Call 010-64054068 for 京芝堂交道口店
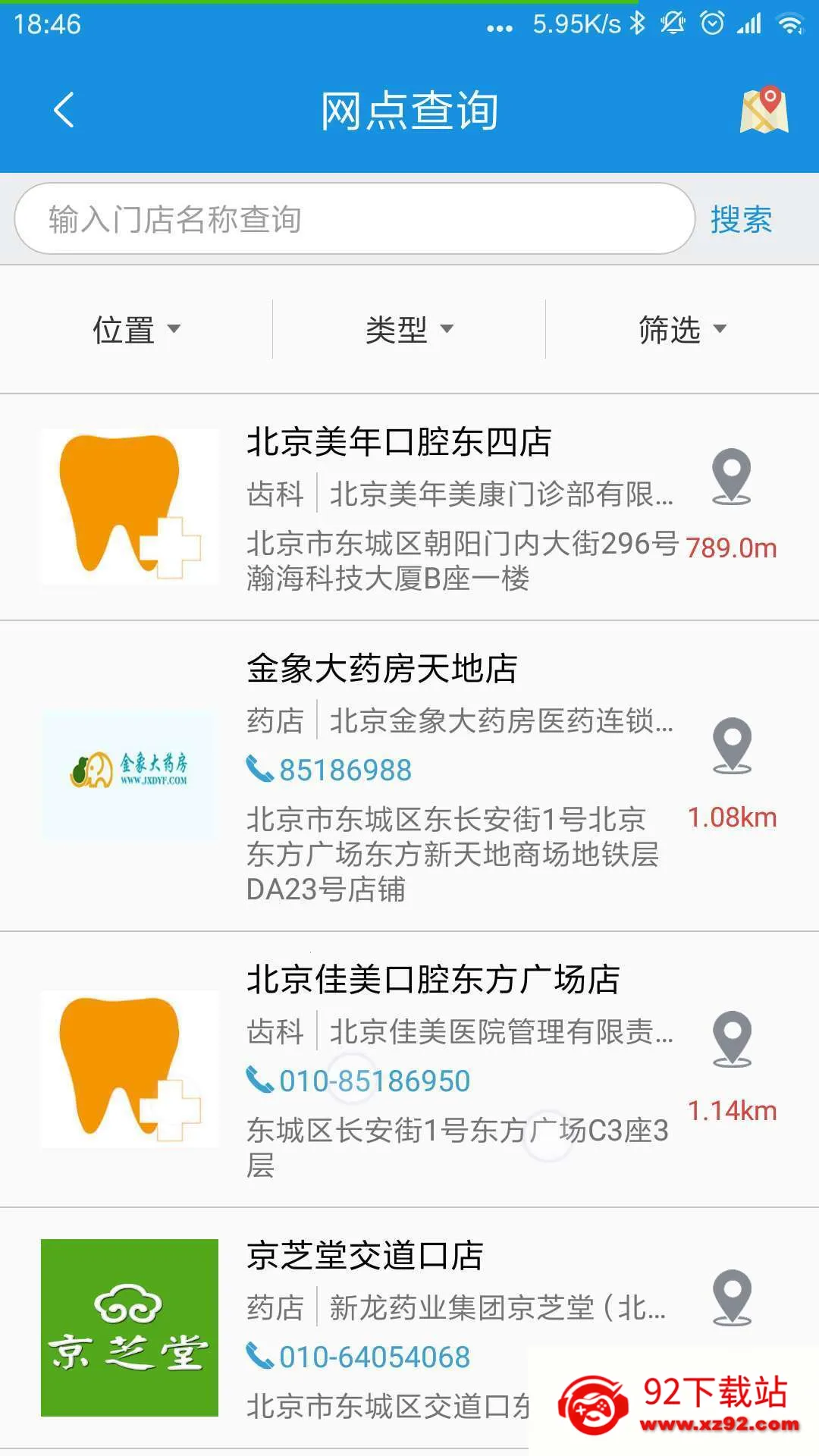 pyautogui.click(x=359, y=1357)
